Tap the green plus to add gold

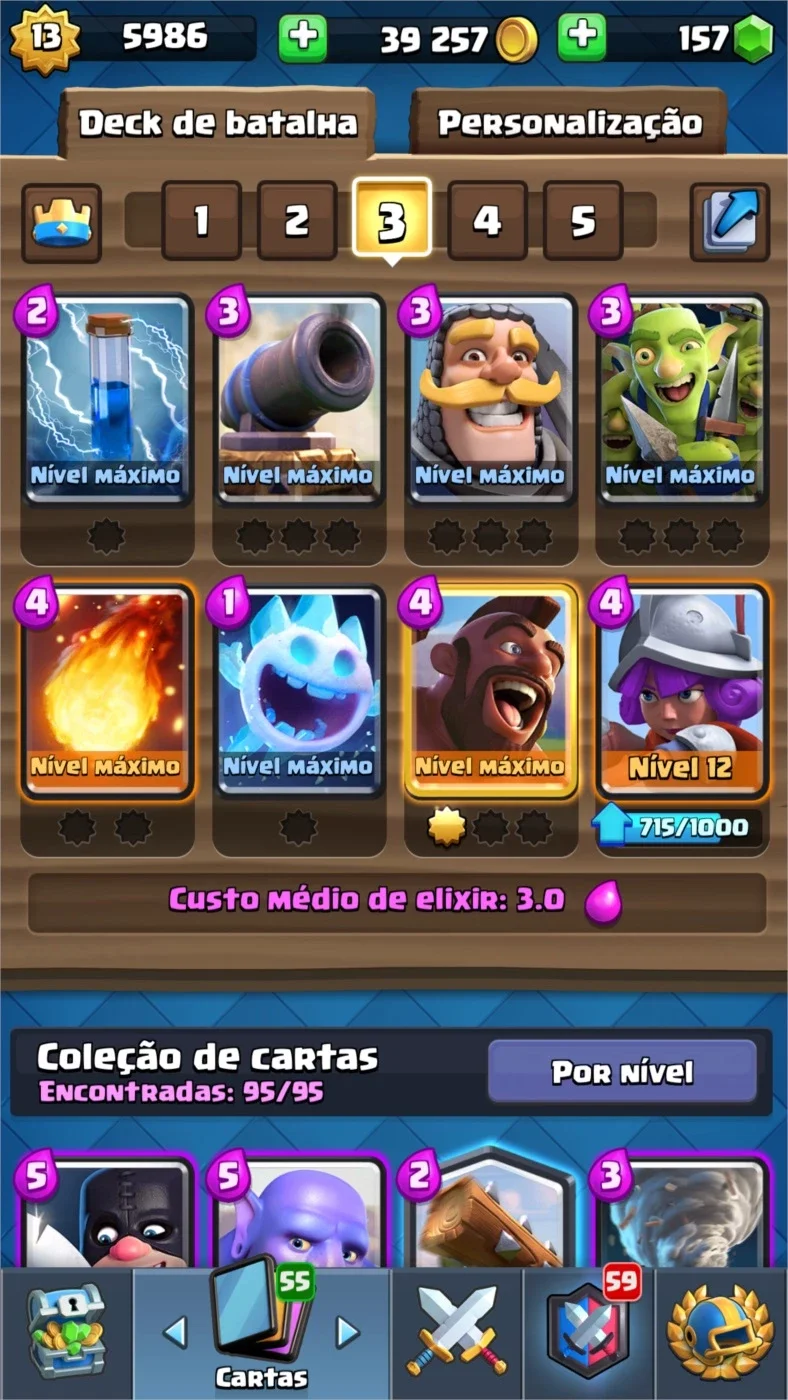(302, 38)
